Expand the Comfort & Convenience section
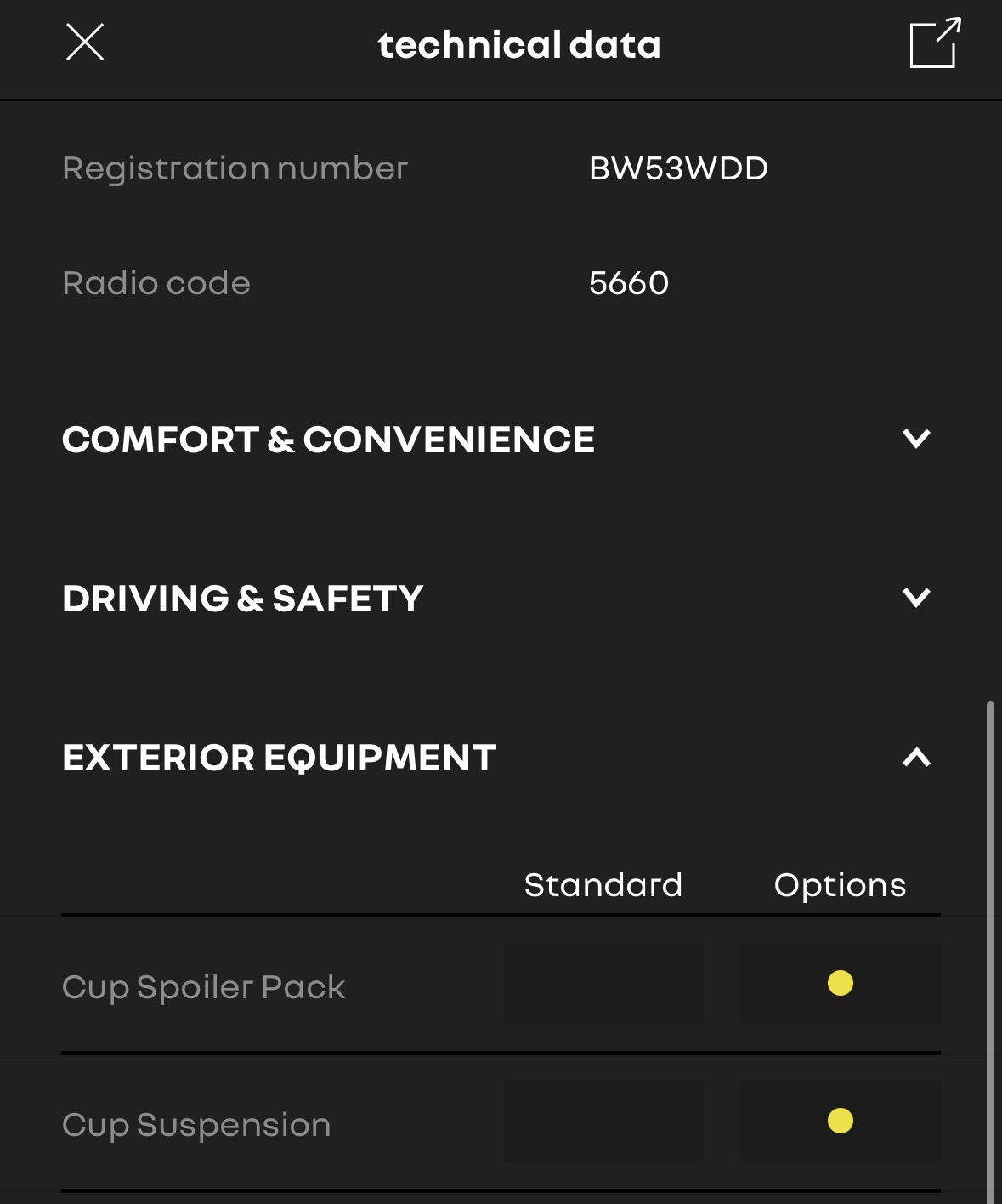1002x1204 pixels. click(x=916, y=439)
